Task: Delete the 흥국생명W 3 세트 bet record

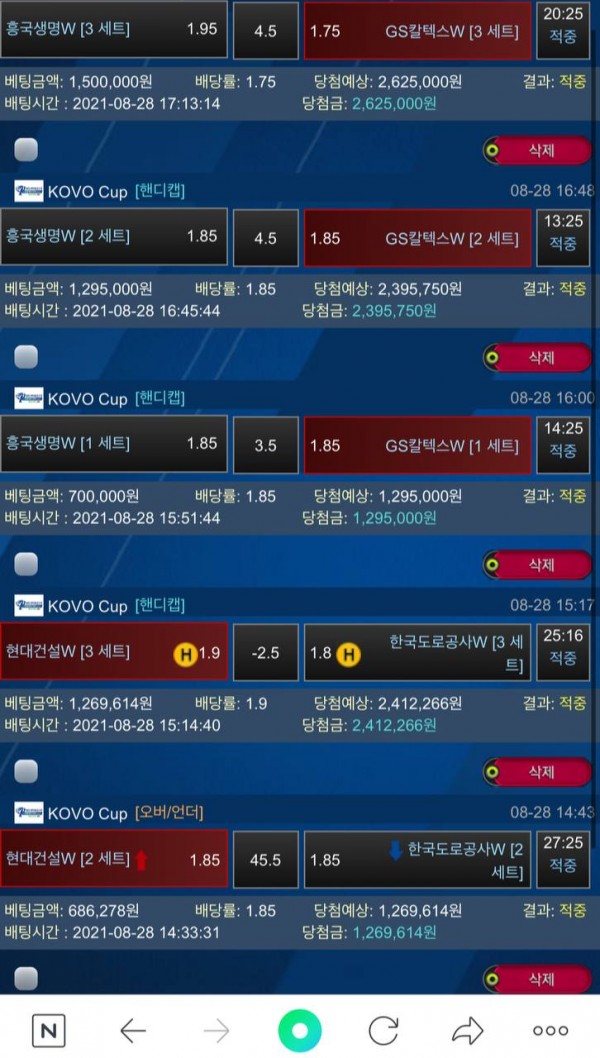Action: [540, 151]
